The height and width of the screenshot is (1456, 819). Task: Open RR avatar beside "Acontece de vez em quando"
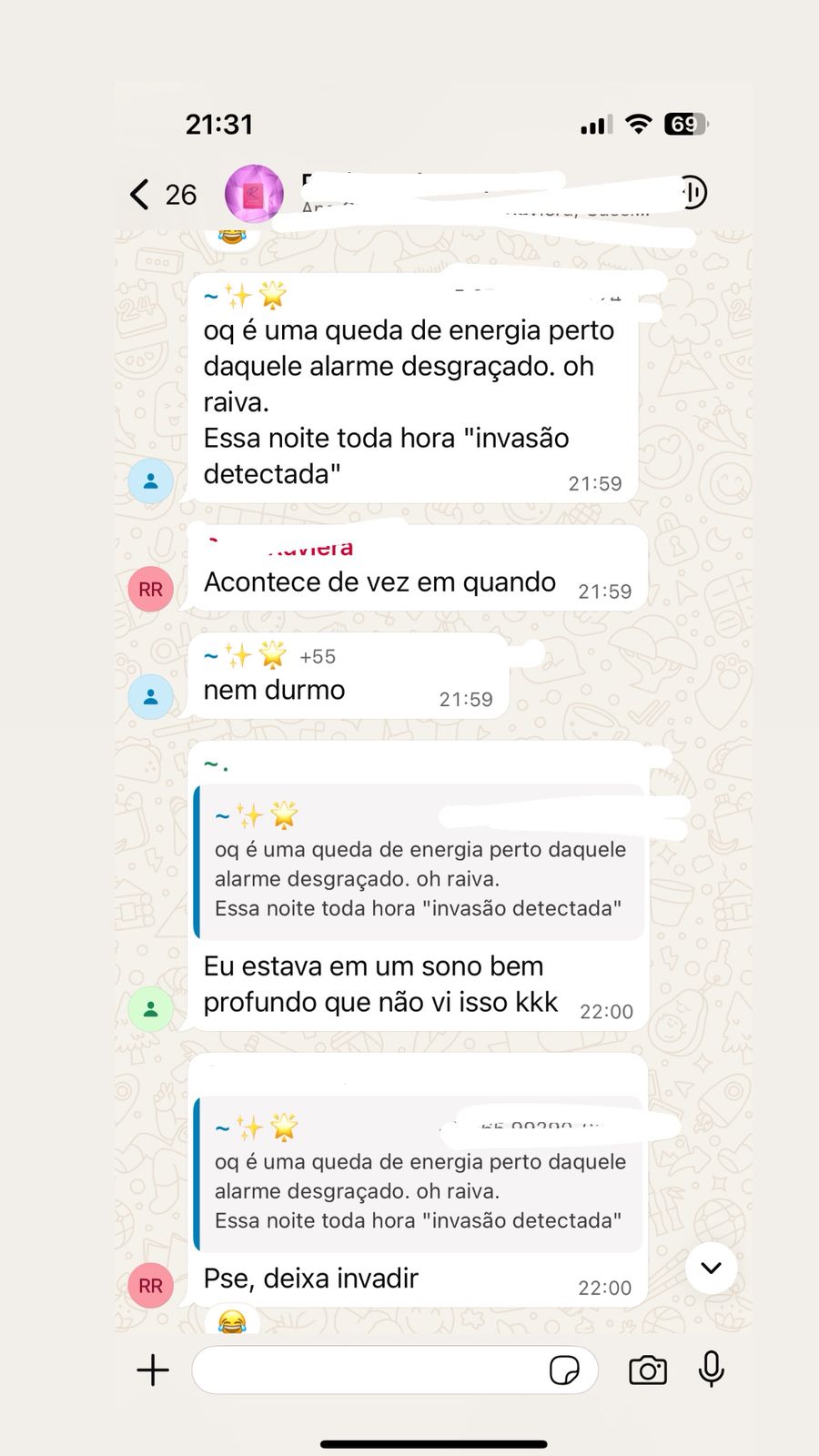pos(151,589)
